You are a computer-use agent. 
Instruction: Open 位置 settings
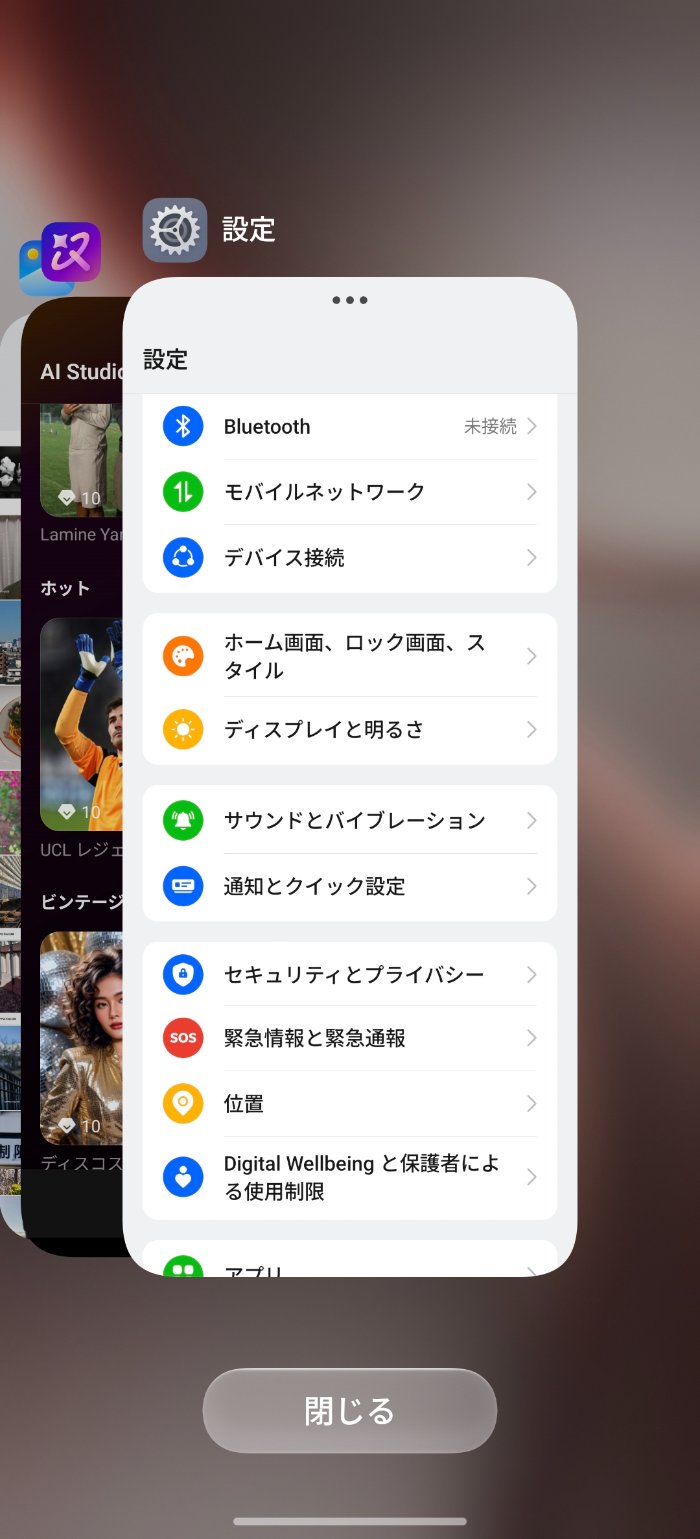click(x=349, y=1104)
